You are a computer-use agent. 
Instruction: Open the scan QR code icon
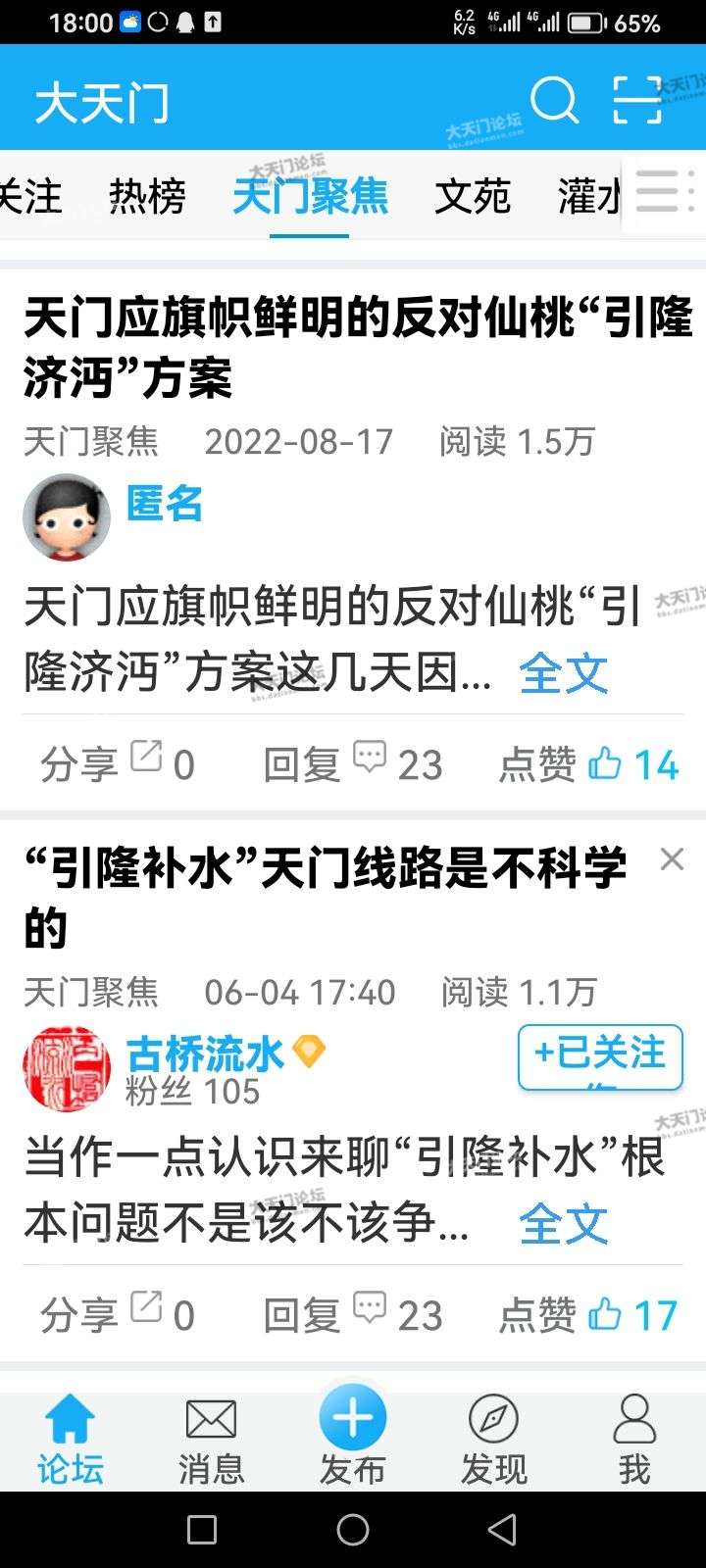[x=637, y=100]
